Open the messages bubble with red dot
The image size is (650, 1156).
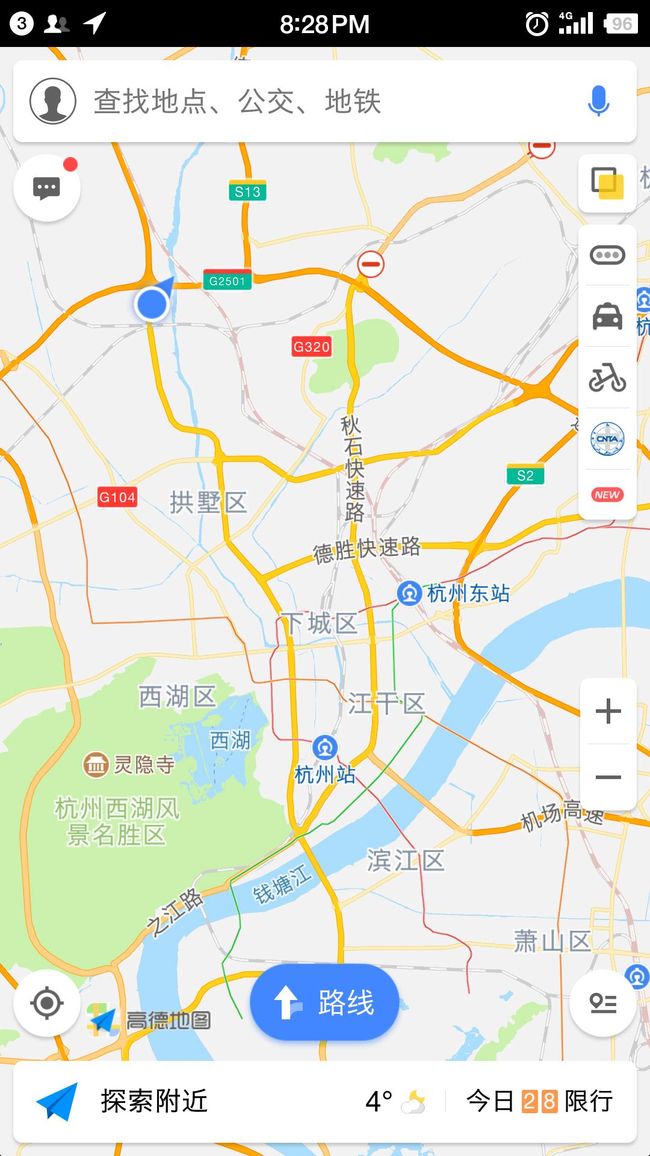47,188
